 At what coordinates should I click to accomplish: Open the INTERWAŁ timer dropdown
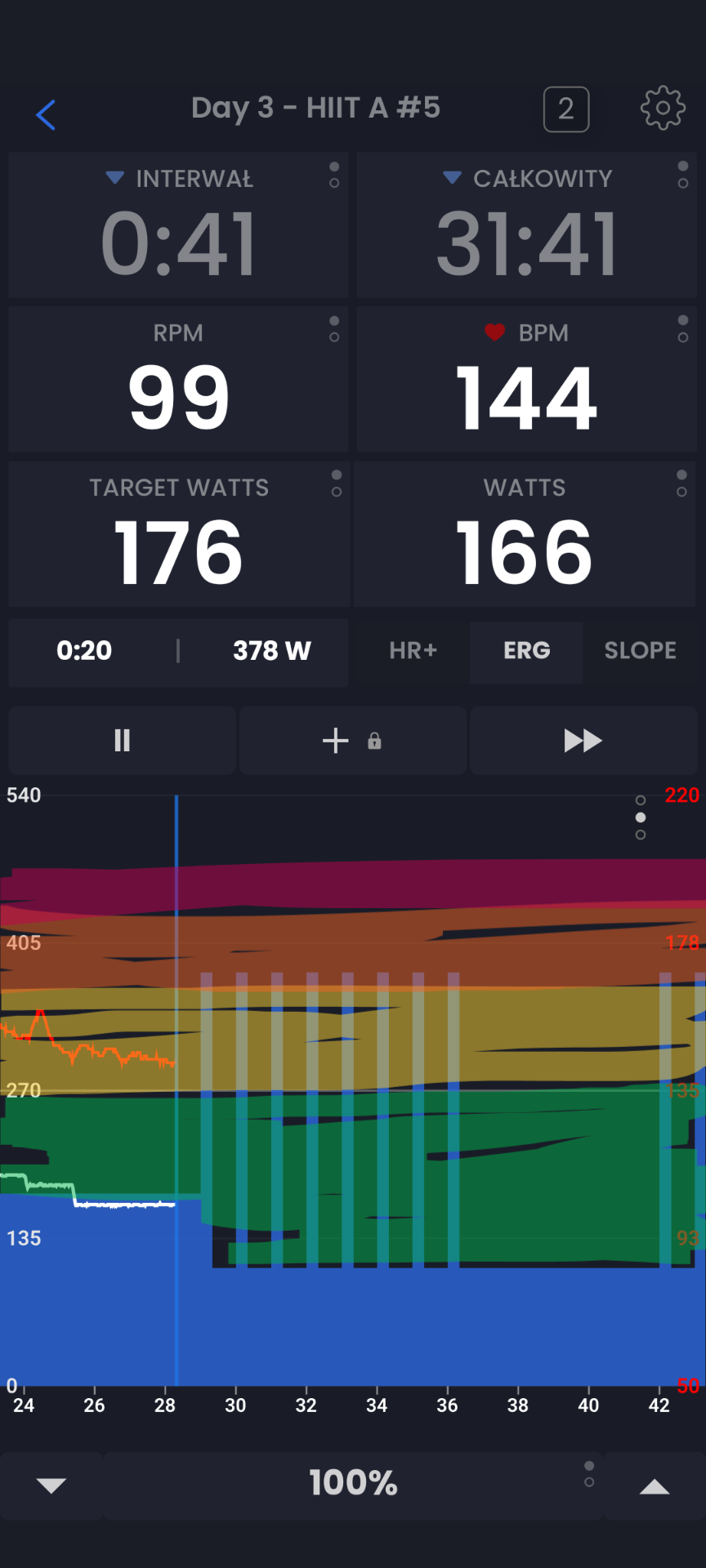(178, 179)
